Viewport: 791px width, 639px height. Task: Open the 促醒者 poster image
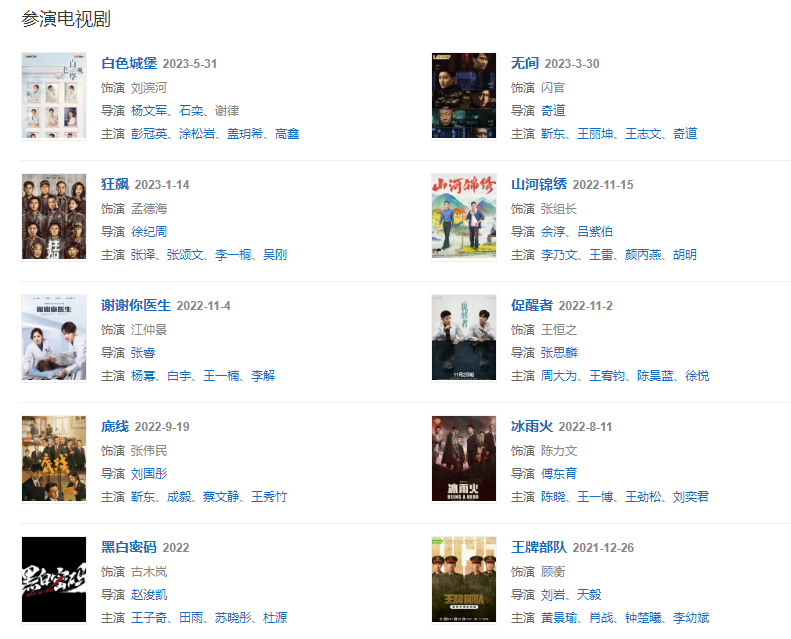464,338
